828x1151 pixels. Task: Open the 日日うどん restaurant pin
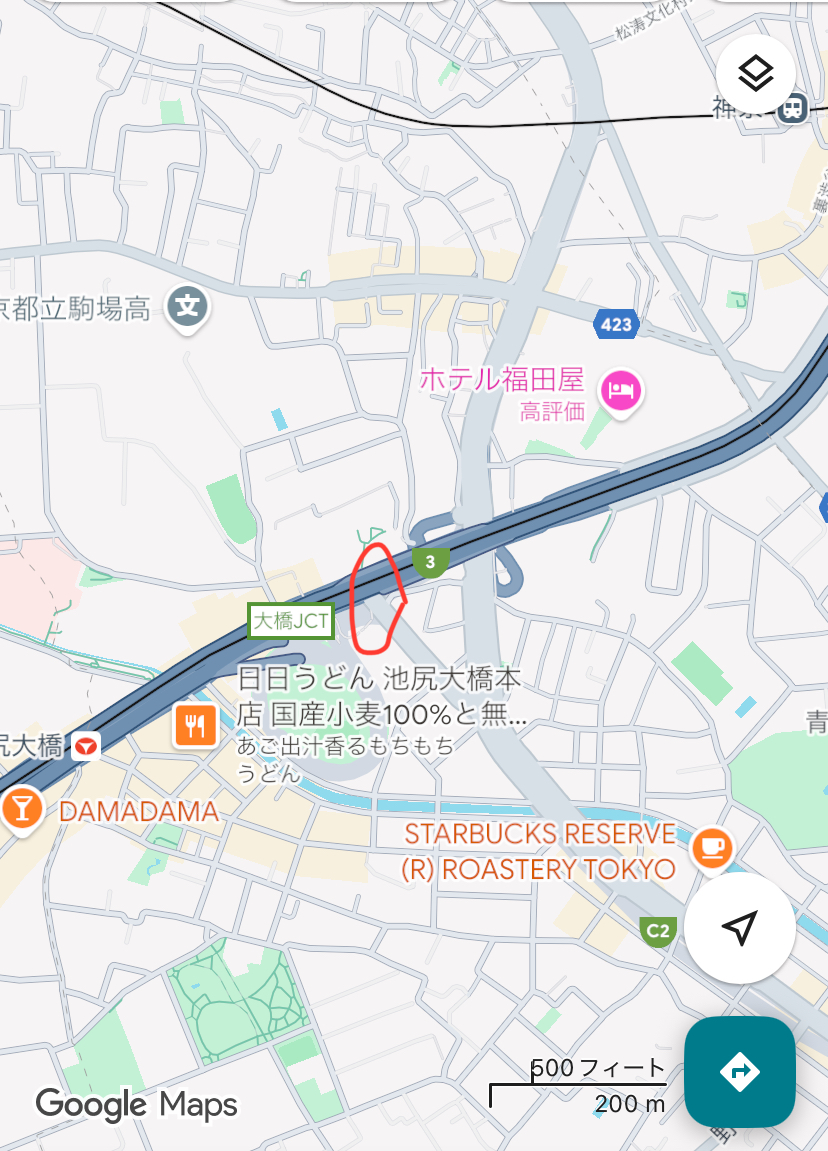click(196, 726)
